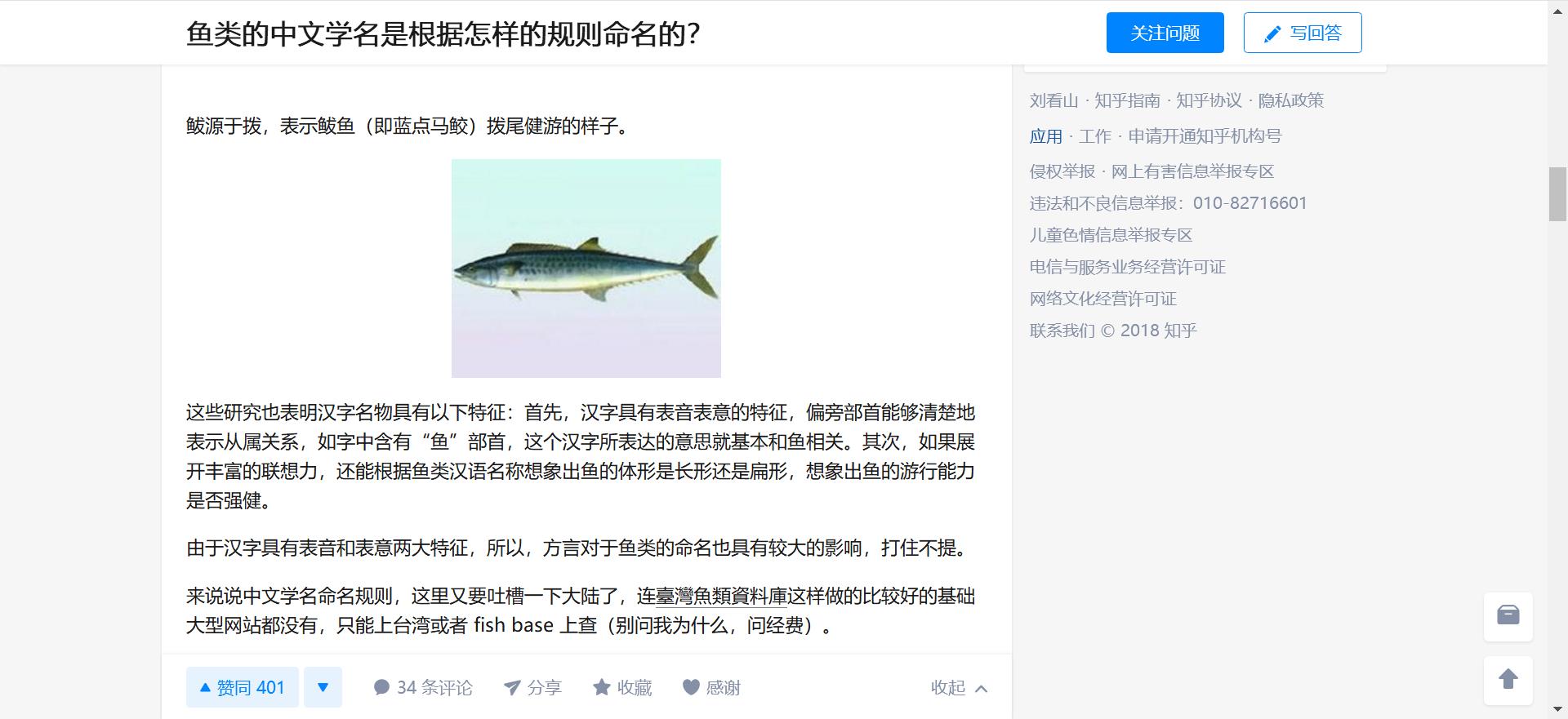1568x719 pixels.
Task: Jump back to page top arrow
Action: tap(1508, 679)
